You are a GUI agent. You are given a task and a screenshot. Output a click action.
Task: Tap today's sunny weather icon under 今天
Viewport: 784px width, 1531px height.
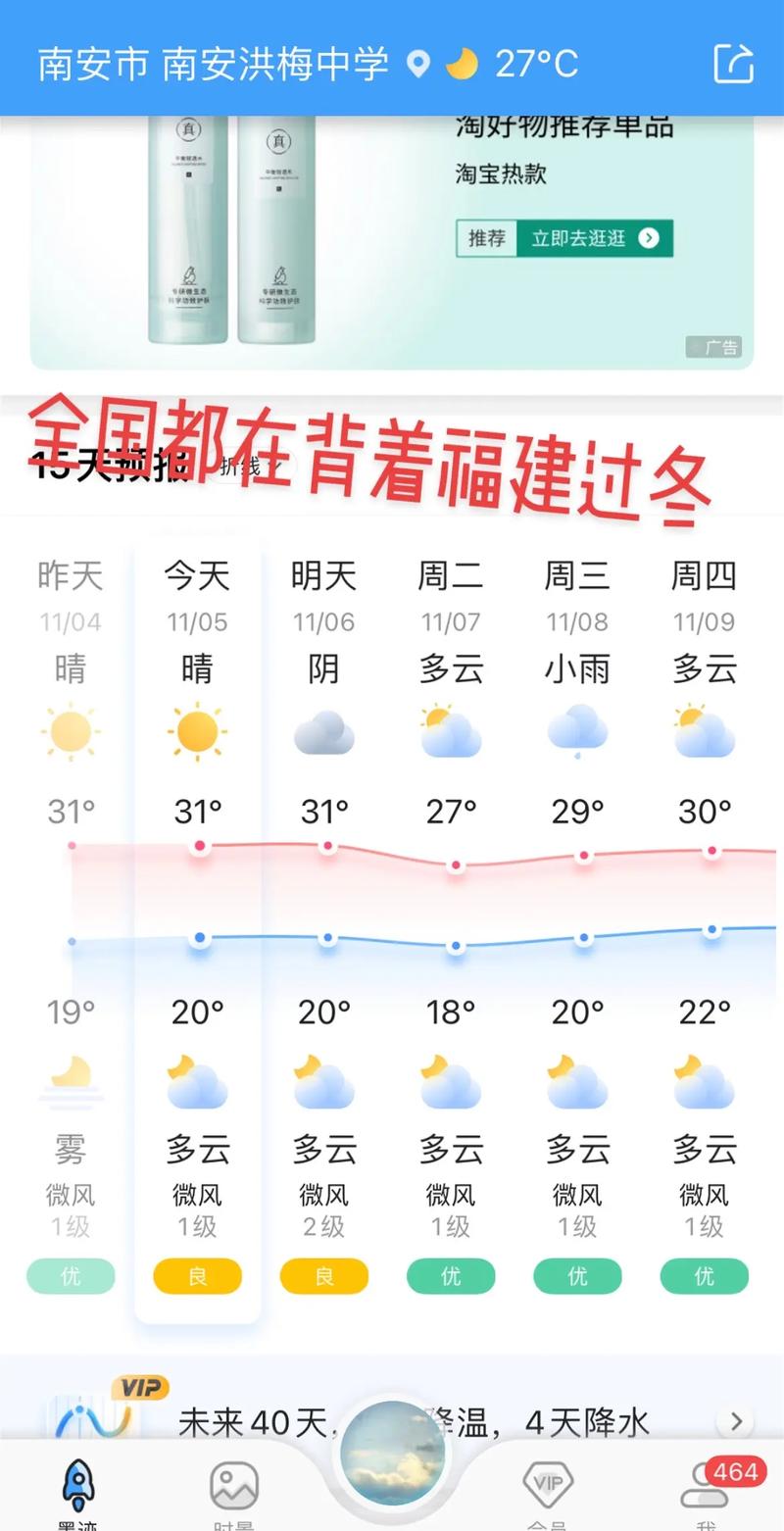click(198, 729)
